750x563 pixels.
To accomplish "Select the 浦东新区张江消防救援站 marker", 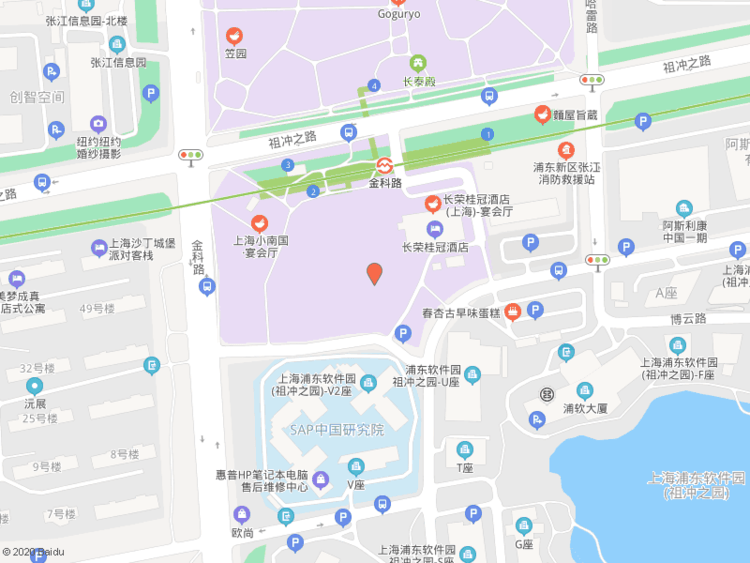I will [x=567, y=150].
